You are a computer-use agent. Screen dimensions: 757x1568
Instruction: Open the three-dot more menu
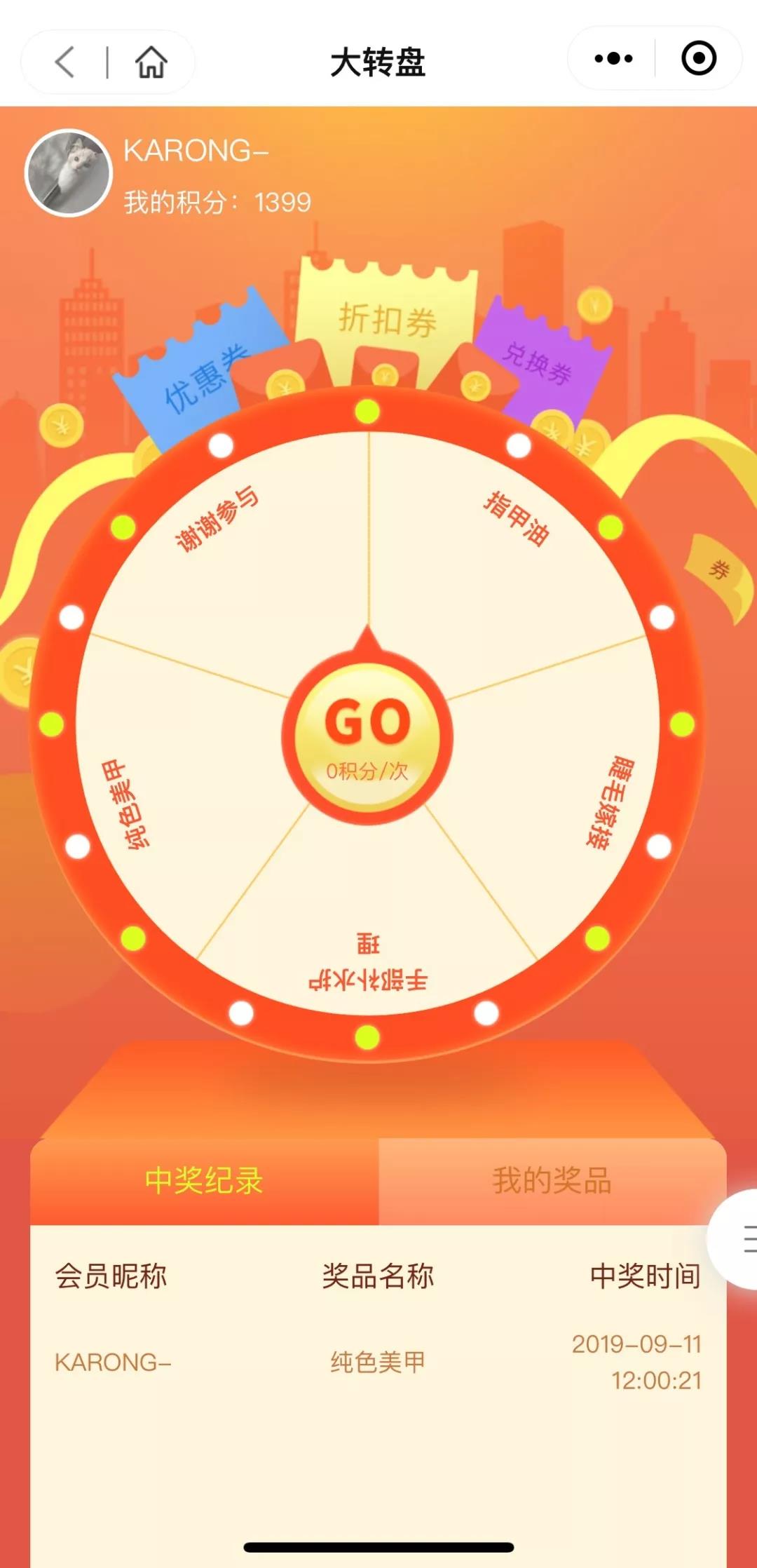click(x=613, y=59)
